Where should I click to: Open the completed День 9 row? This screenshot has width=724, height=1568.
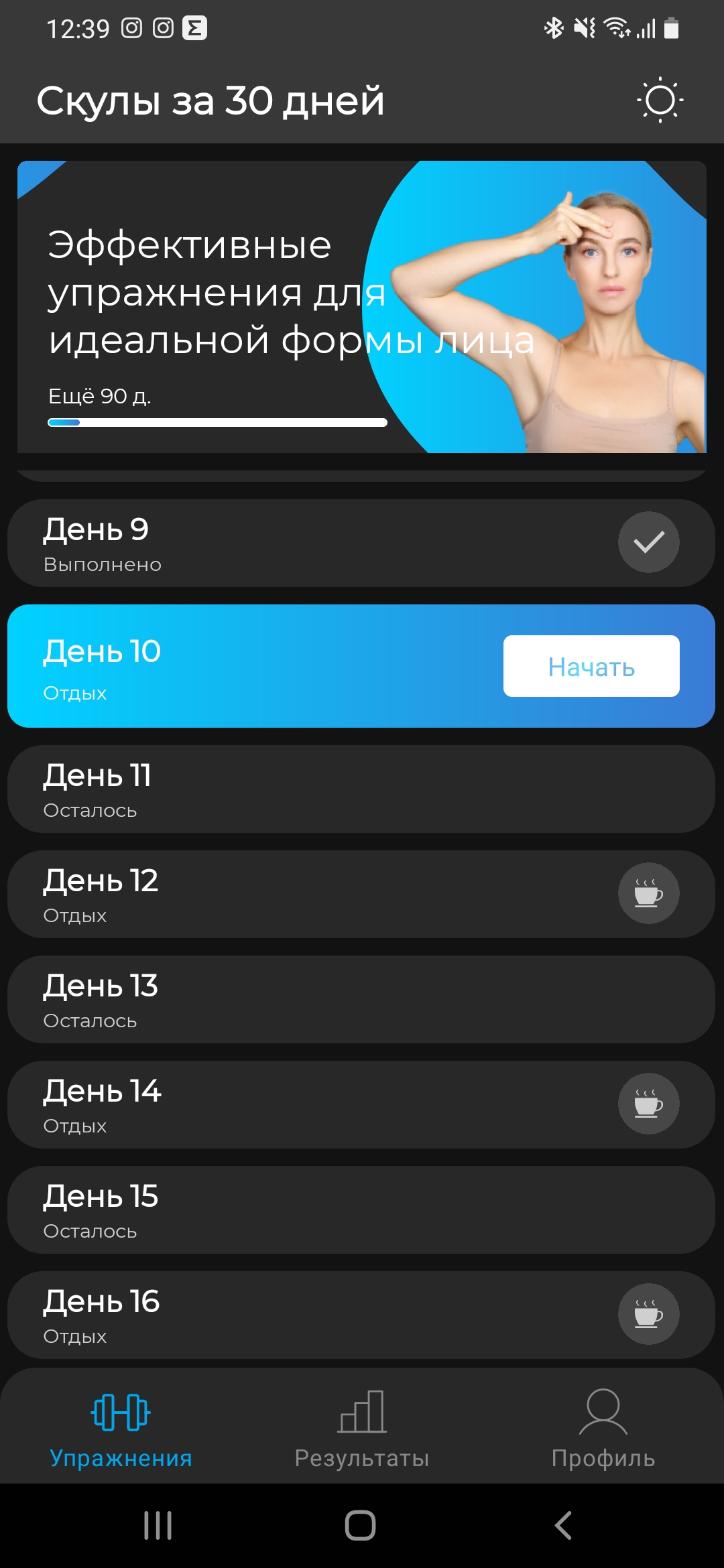(361, 543)
